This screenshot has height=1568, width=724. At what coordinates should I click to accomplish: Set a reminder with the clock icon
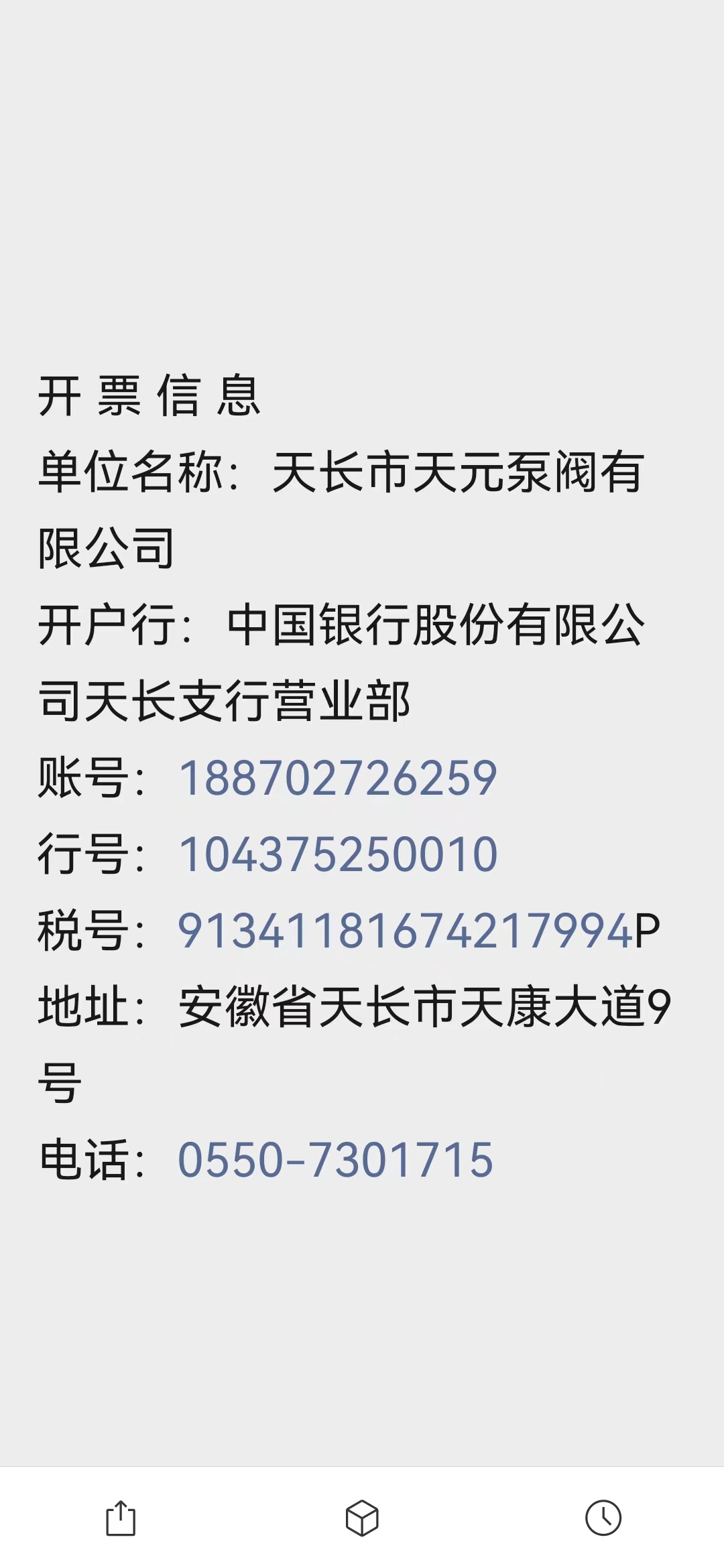click(603, 1518)
